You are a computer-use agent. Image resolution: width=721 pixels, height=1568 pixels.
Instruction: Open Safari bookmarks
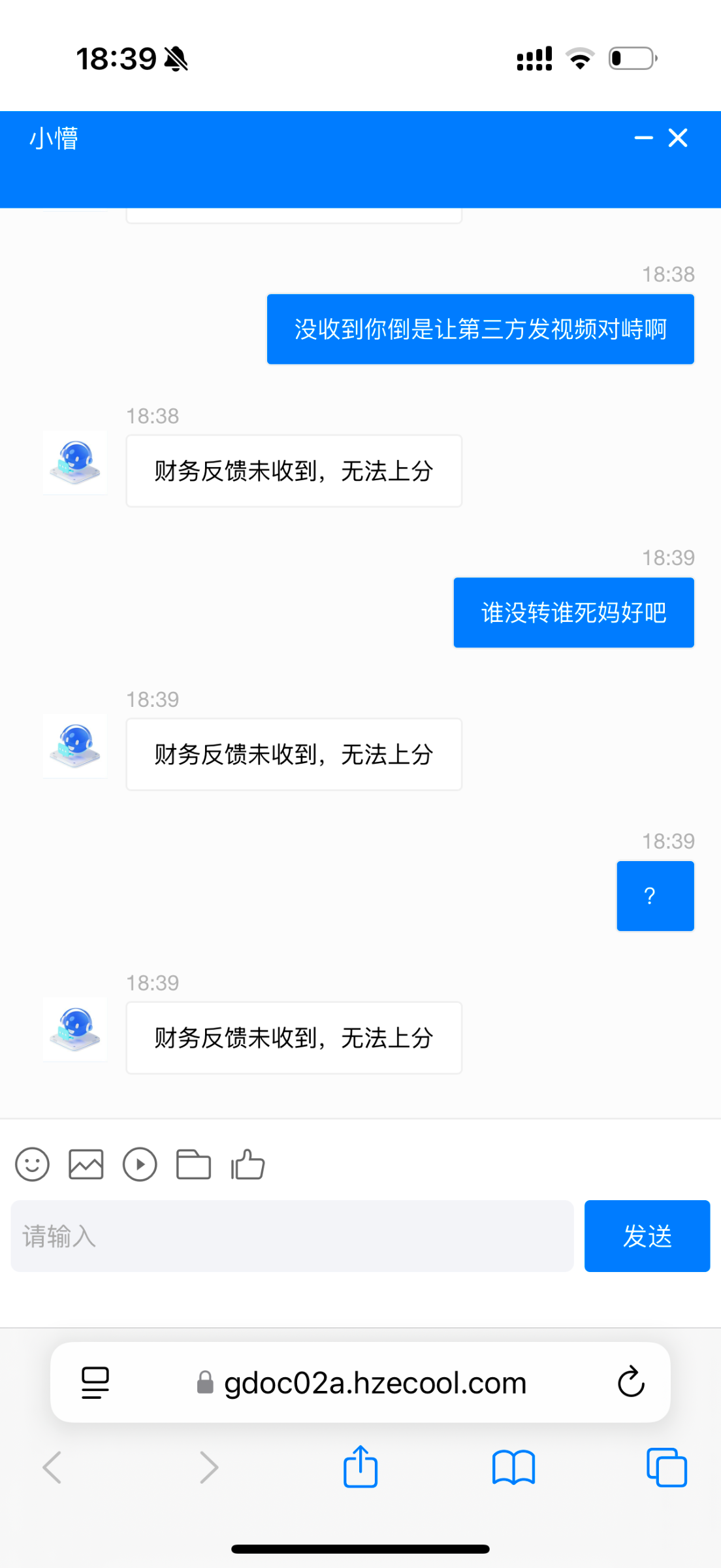click(513, 1467)
